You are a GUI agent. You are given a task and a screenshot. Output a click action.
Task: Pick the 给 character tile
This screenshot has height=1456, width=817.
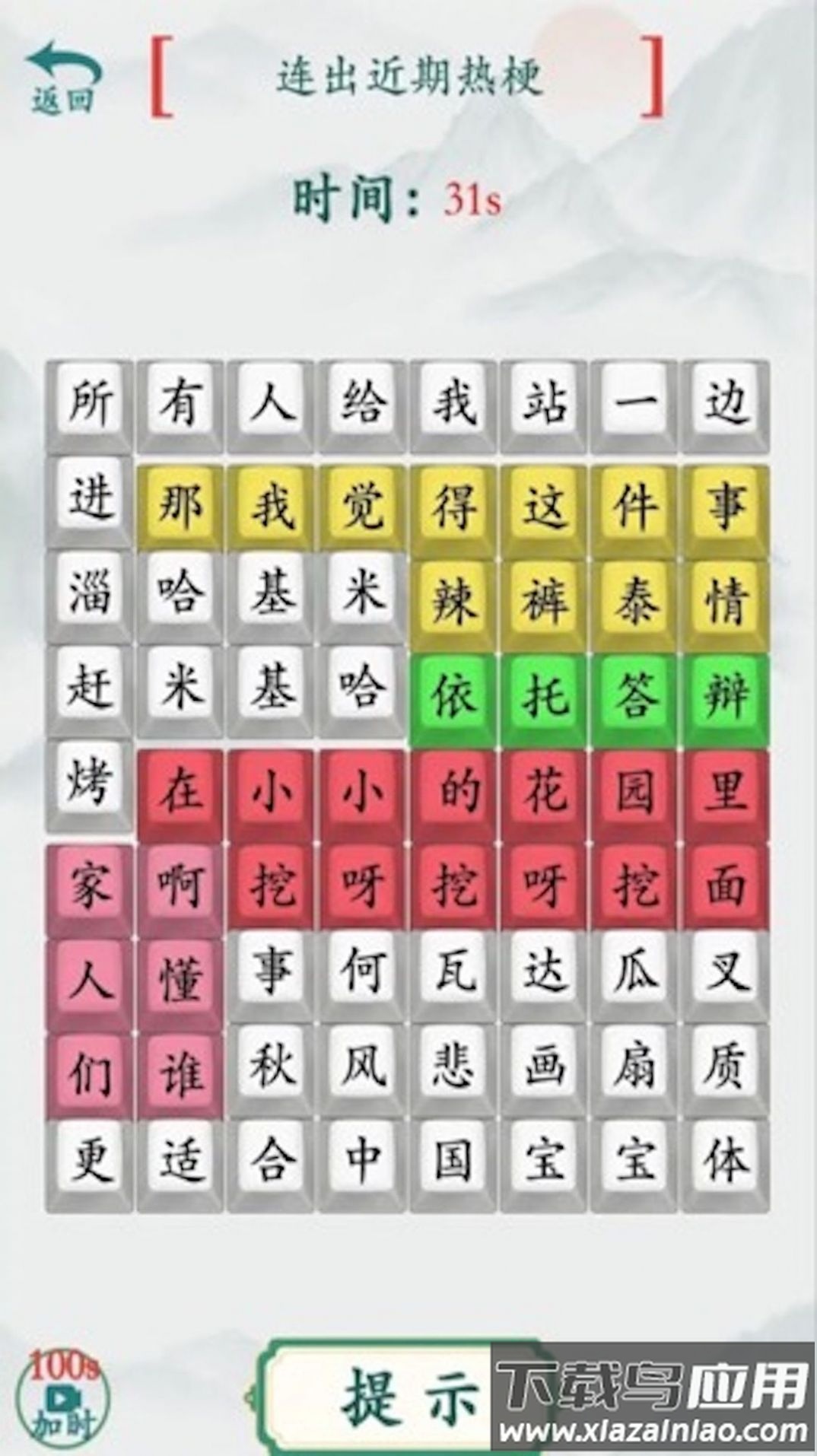pos(362,402)
